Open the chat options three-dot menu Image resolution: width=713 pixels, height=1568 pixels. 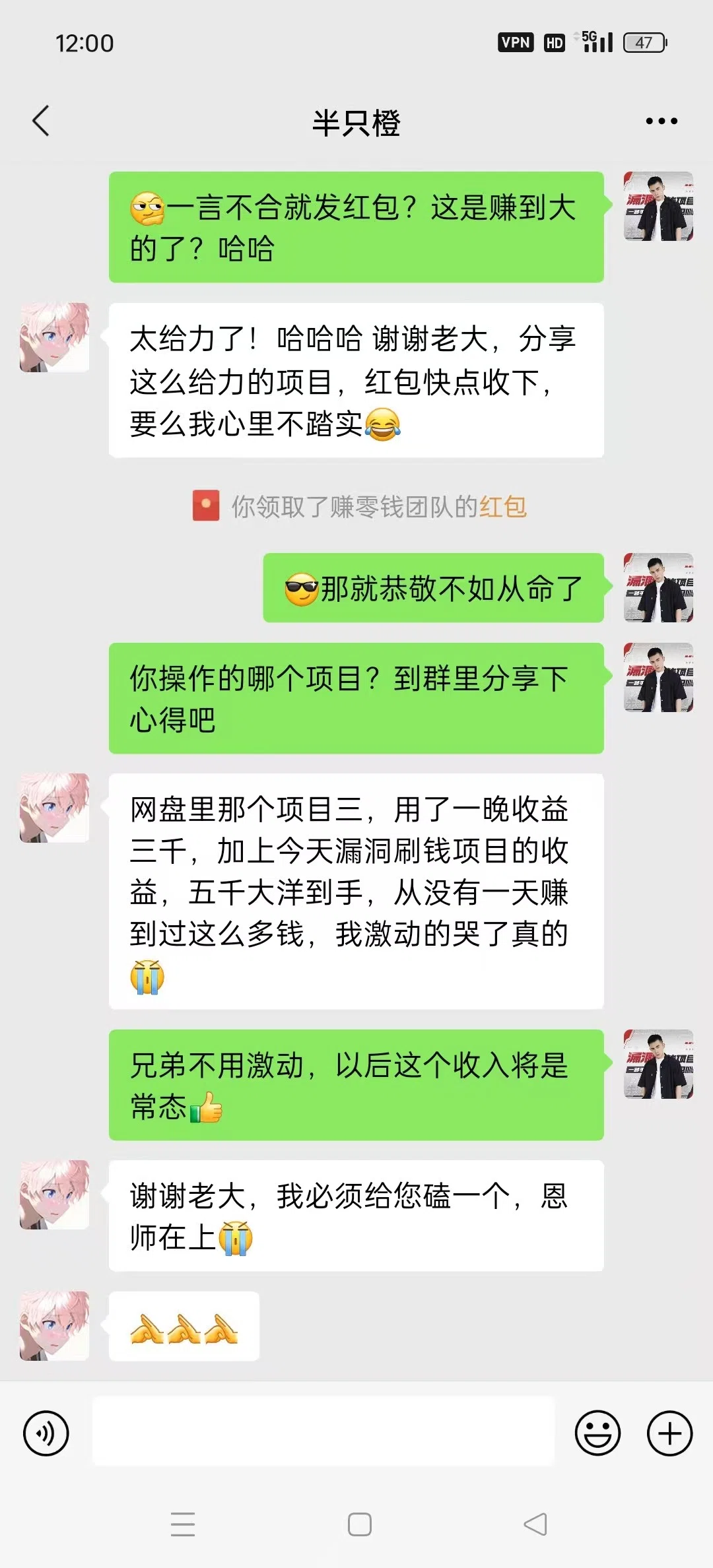[662, 121]
